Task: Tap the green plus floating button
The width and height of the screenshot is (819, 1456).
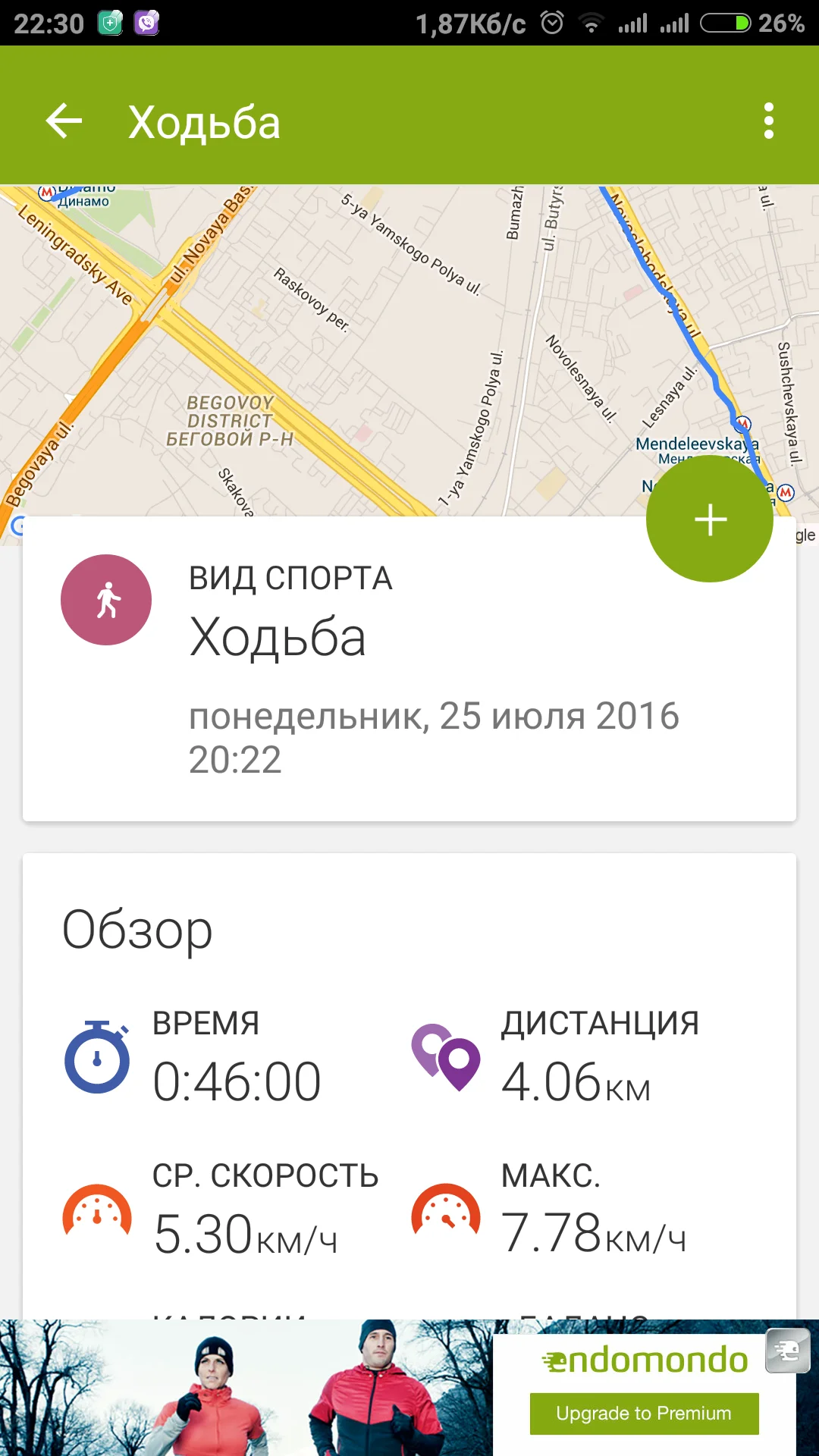Action: pyautogui.click(x=710, y=519)
